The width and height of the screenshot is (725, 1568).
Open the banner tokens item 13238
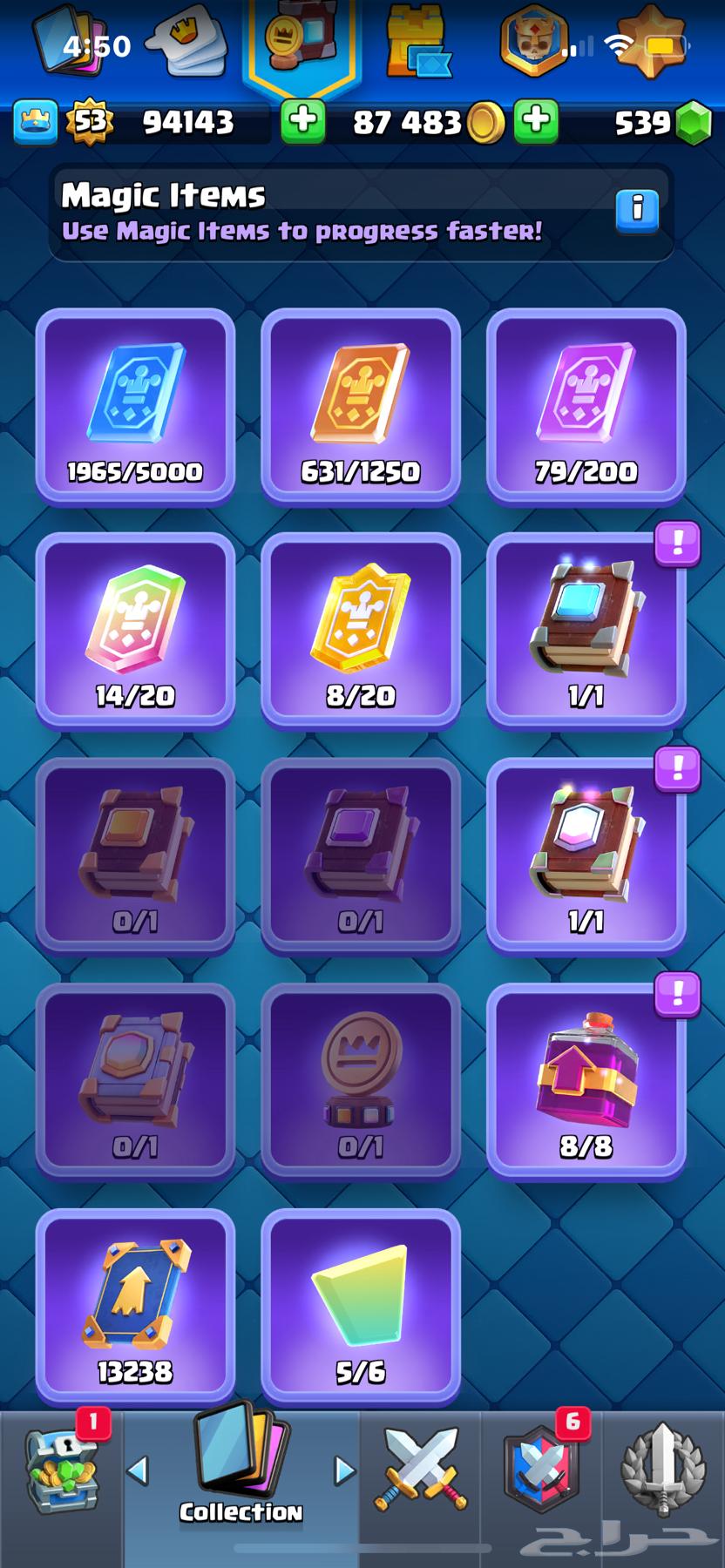click(135, 1306)
